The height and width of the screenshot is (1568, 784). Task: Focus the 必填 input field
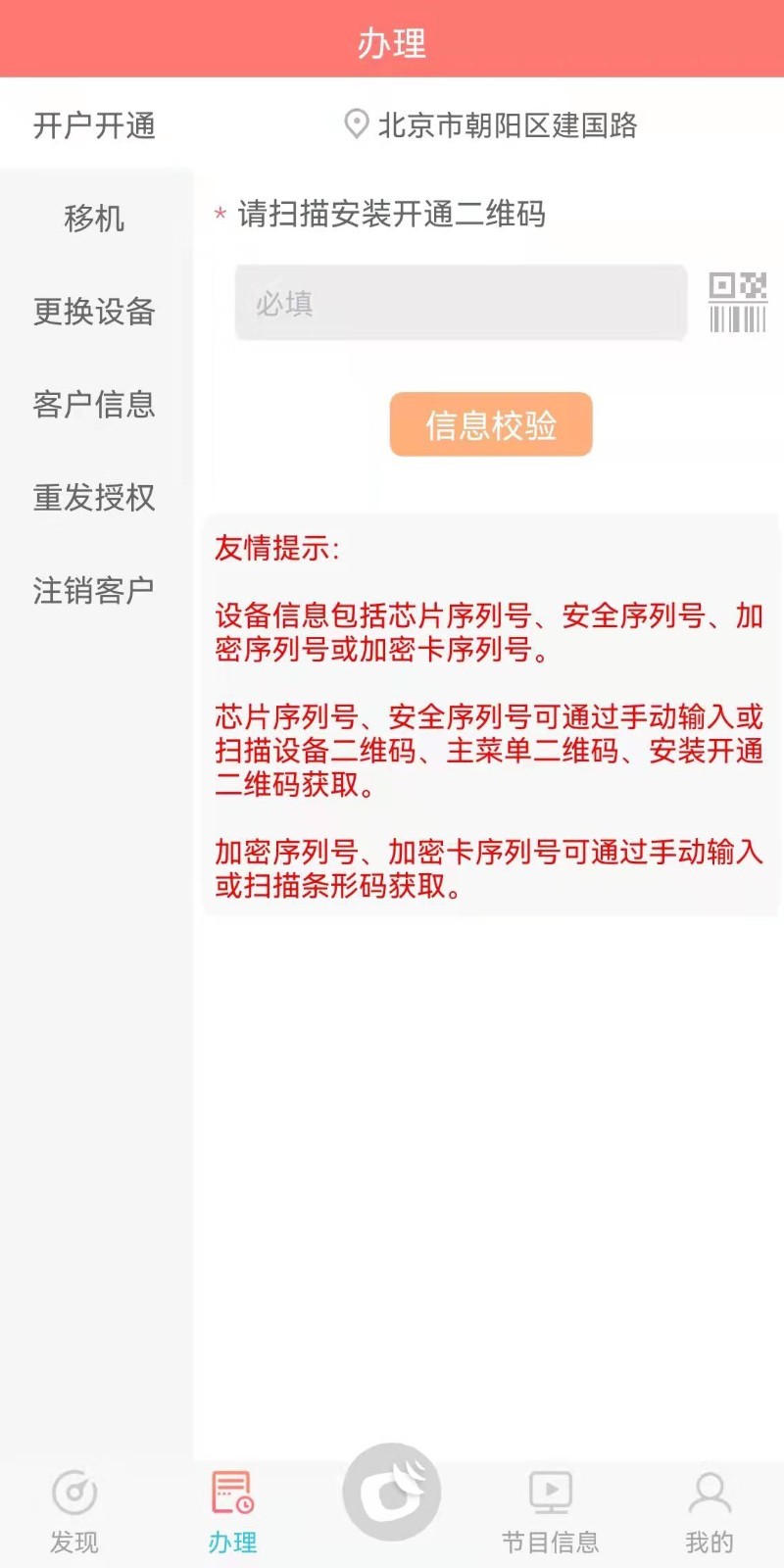(x=461, y=303)
